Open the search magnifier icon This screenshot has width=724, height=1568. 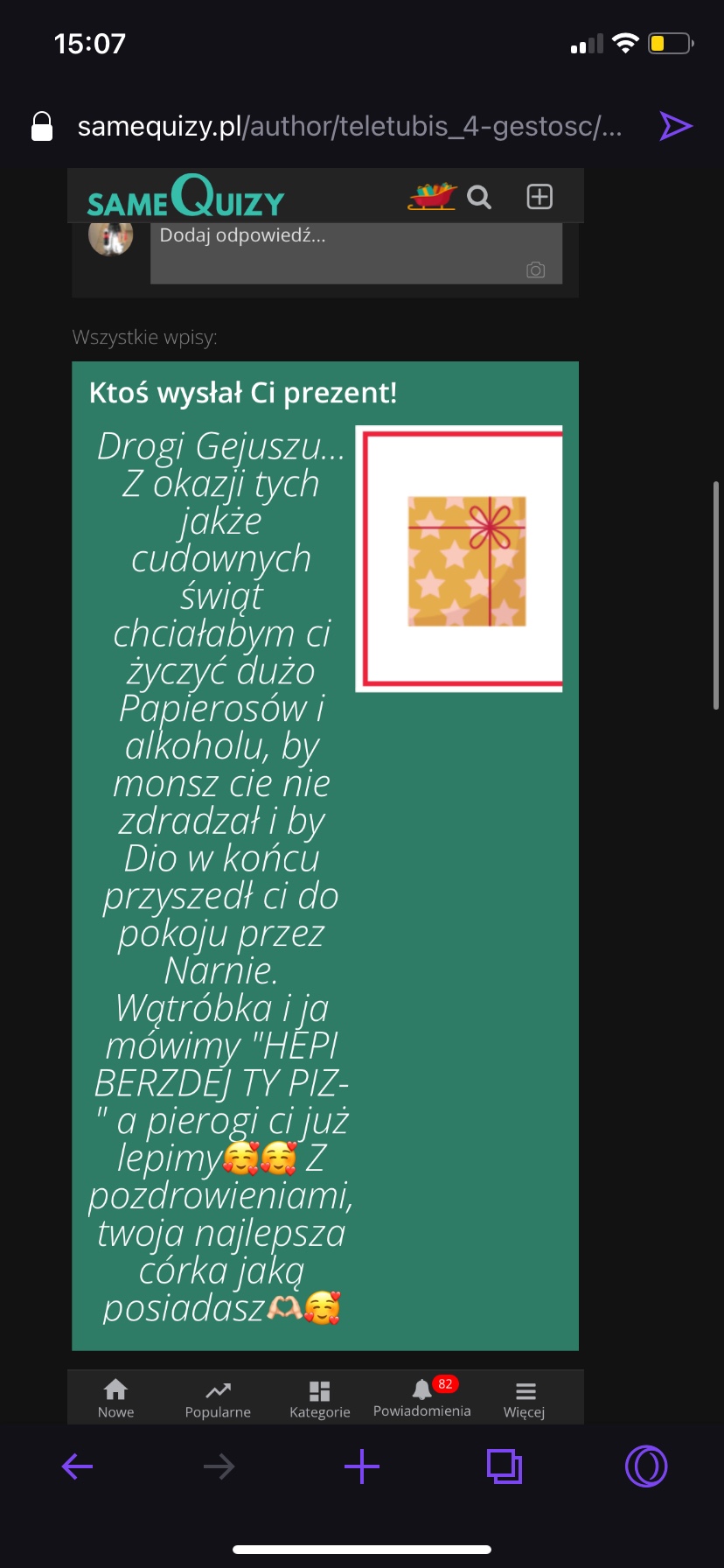coord(479,198)
